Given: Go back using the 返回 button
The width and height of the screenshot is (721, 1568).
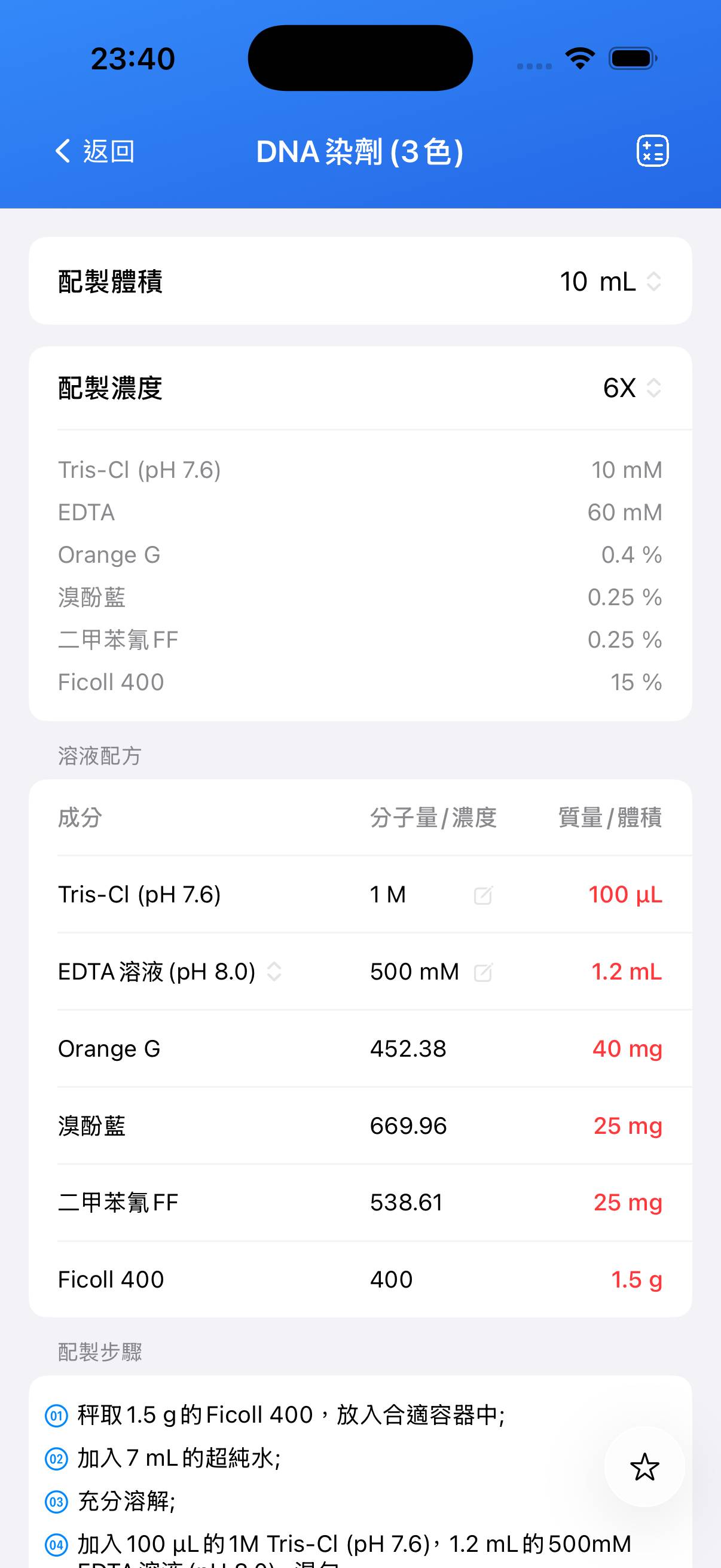Looking at the screenshot, I should [x=95, y=151].
